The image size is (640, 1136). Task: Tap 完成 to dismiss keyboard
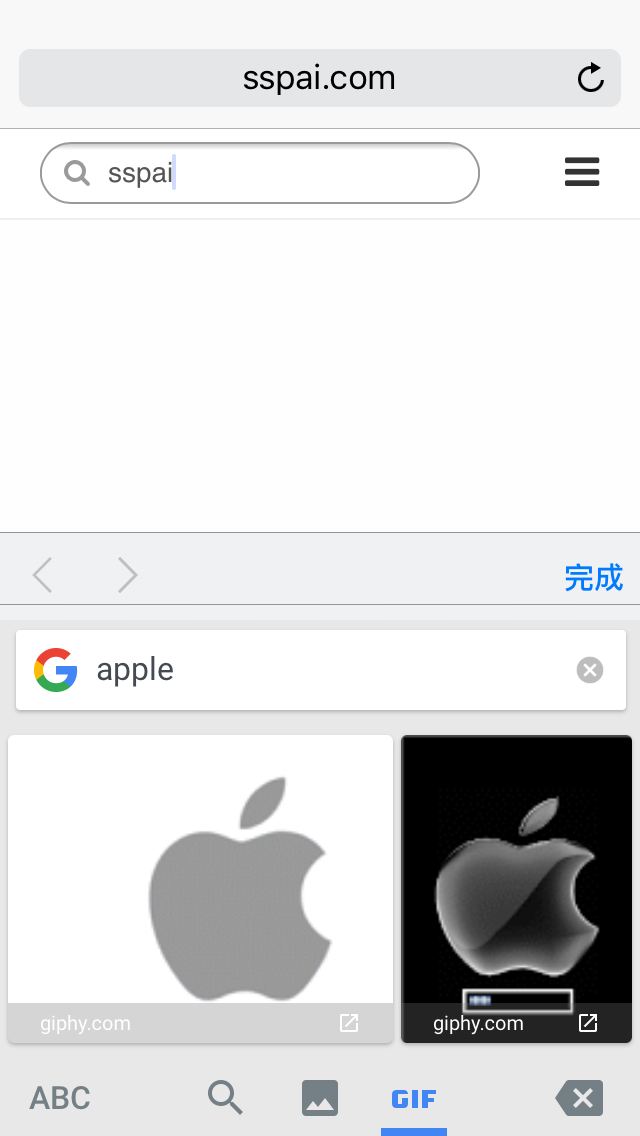(593, 577)
